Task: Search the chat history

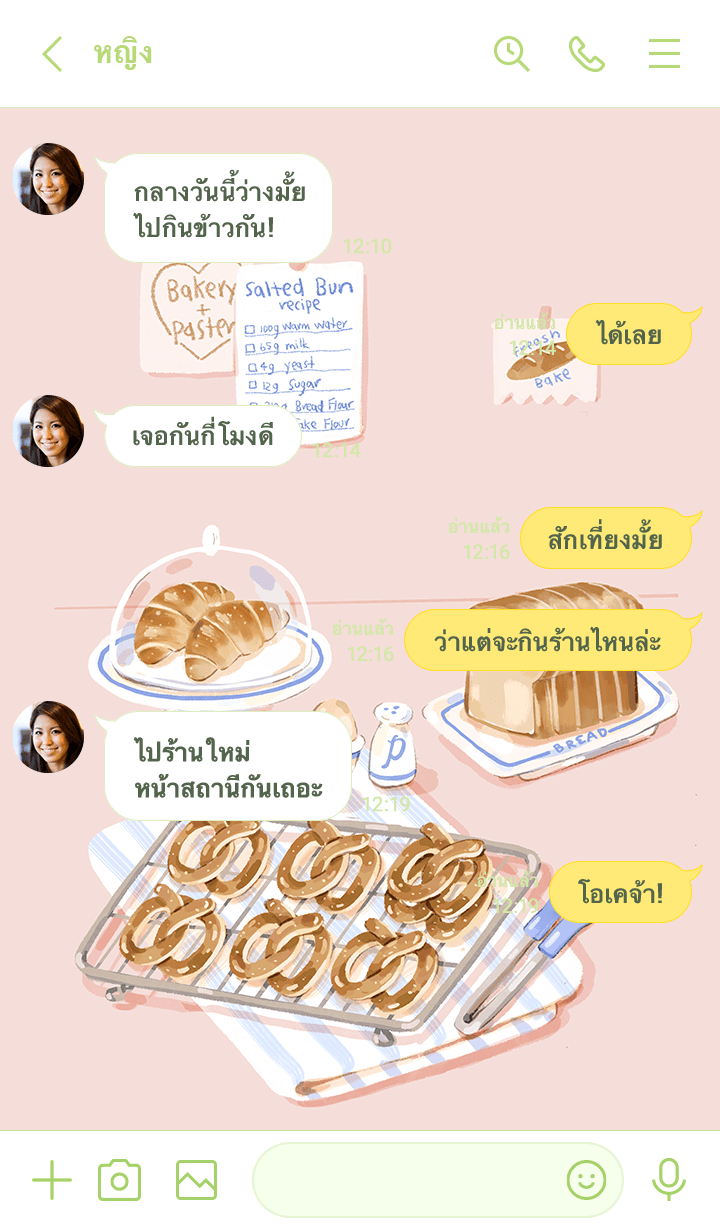Action: (x=511, y=54)
